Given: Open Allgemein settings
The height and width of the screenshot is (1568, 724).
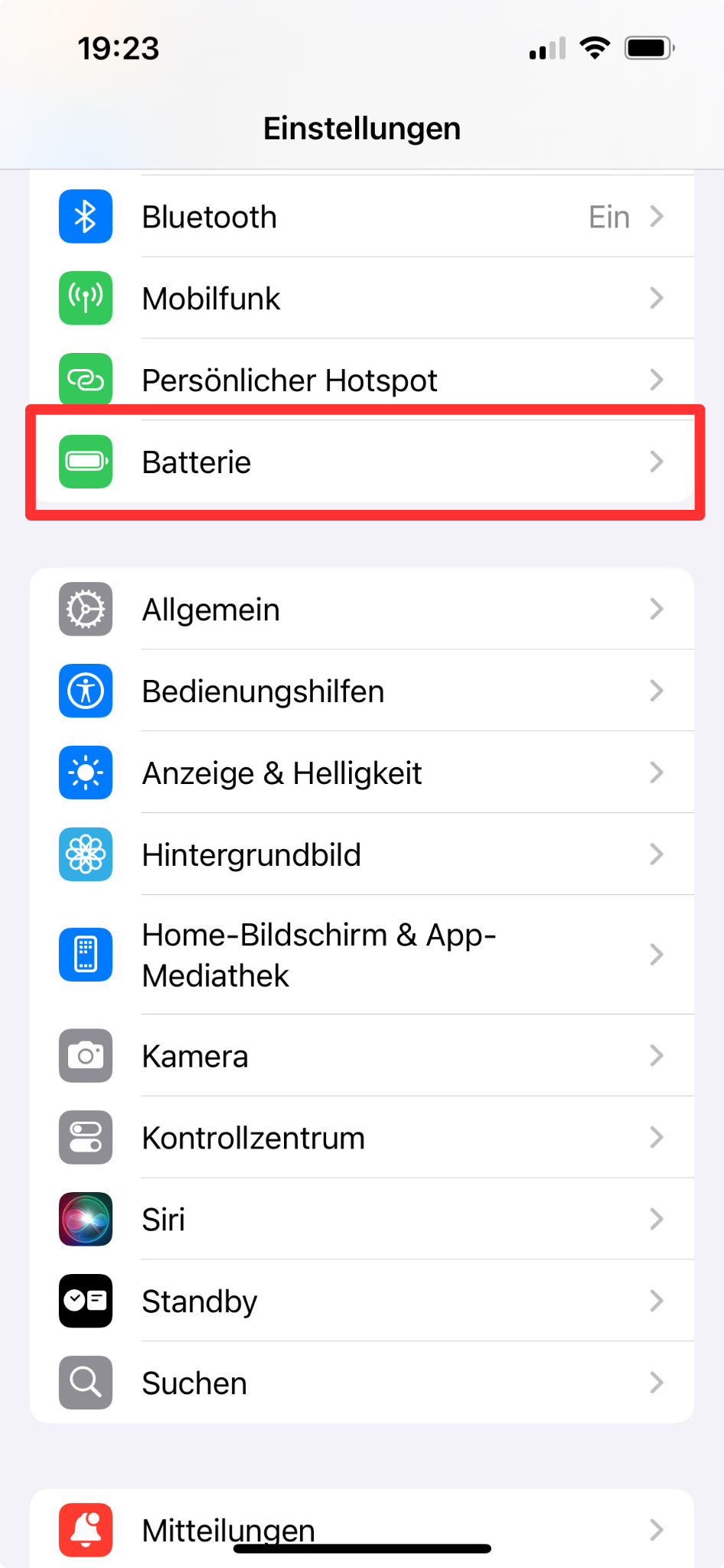Looking at the screenshot, I should (362, 609).
